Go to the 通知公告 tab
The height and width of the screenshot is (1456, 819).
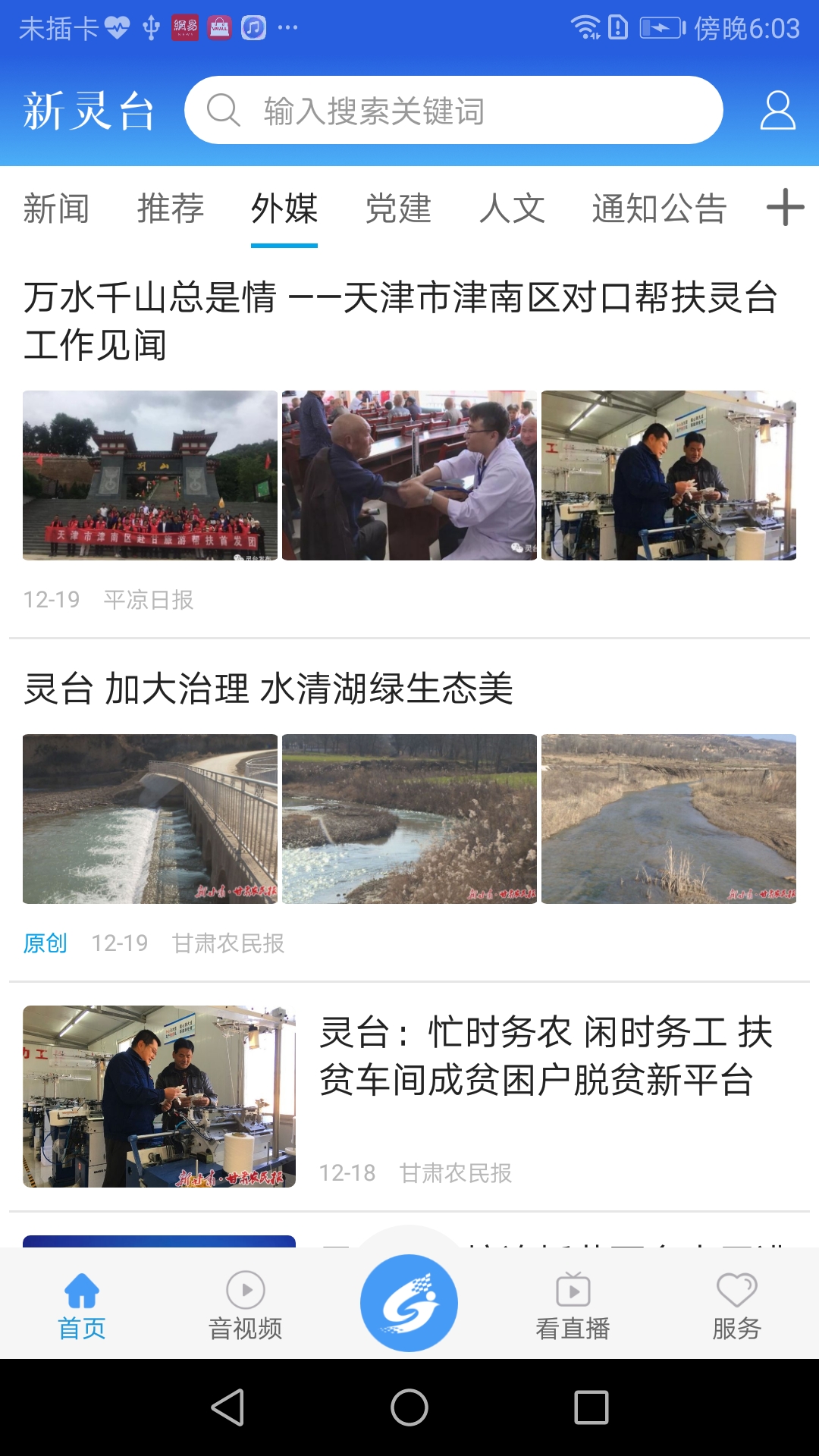tap(659, 209)
